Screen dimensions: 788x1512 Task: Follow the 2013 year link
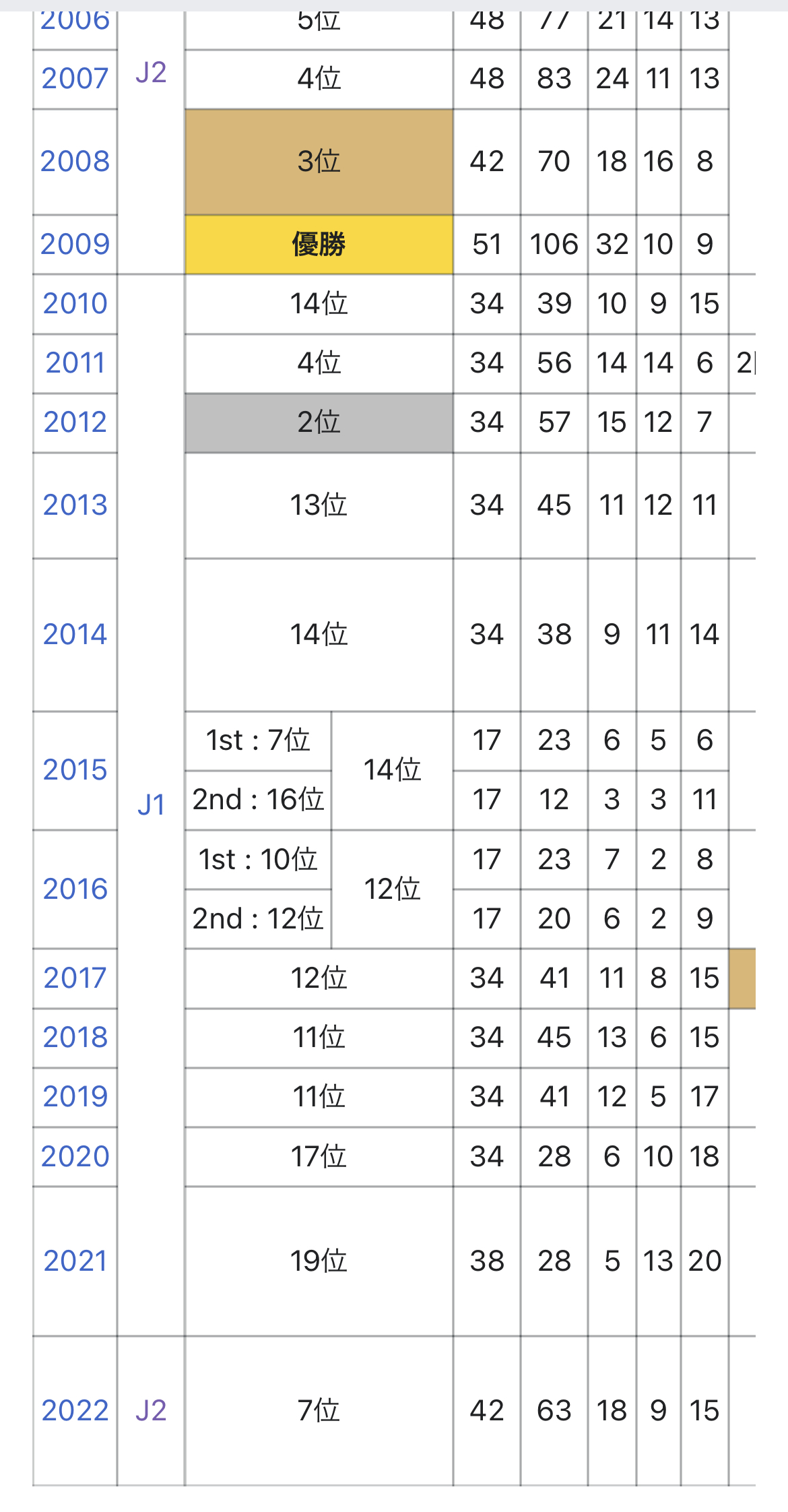[75, 505]
